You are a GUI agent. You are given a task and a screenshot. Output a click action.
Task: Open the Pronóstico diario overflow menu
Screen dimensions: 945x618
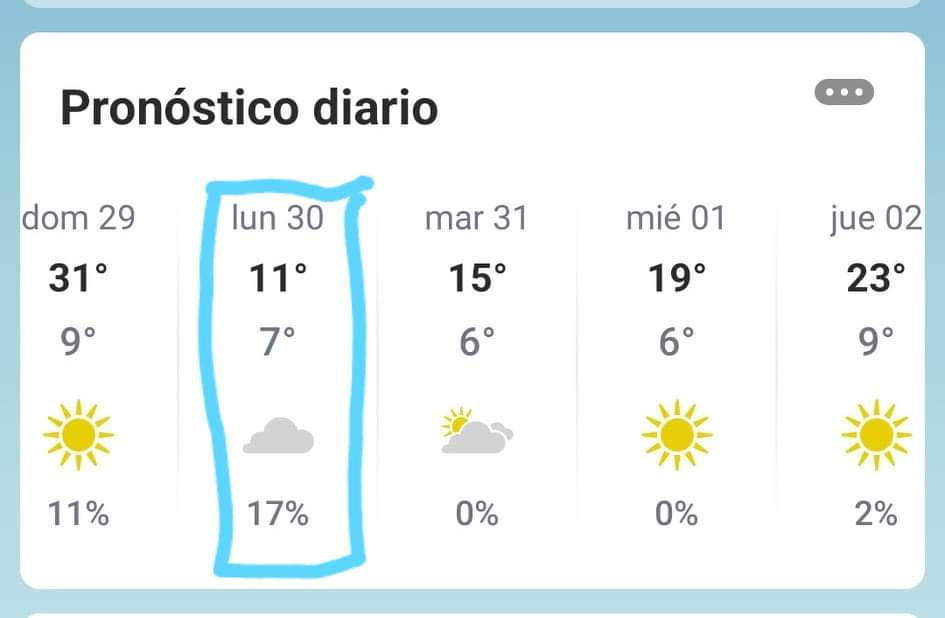(x=844, y=92)
